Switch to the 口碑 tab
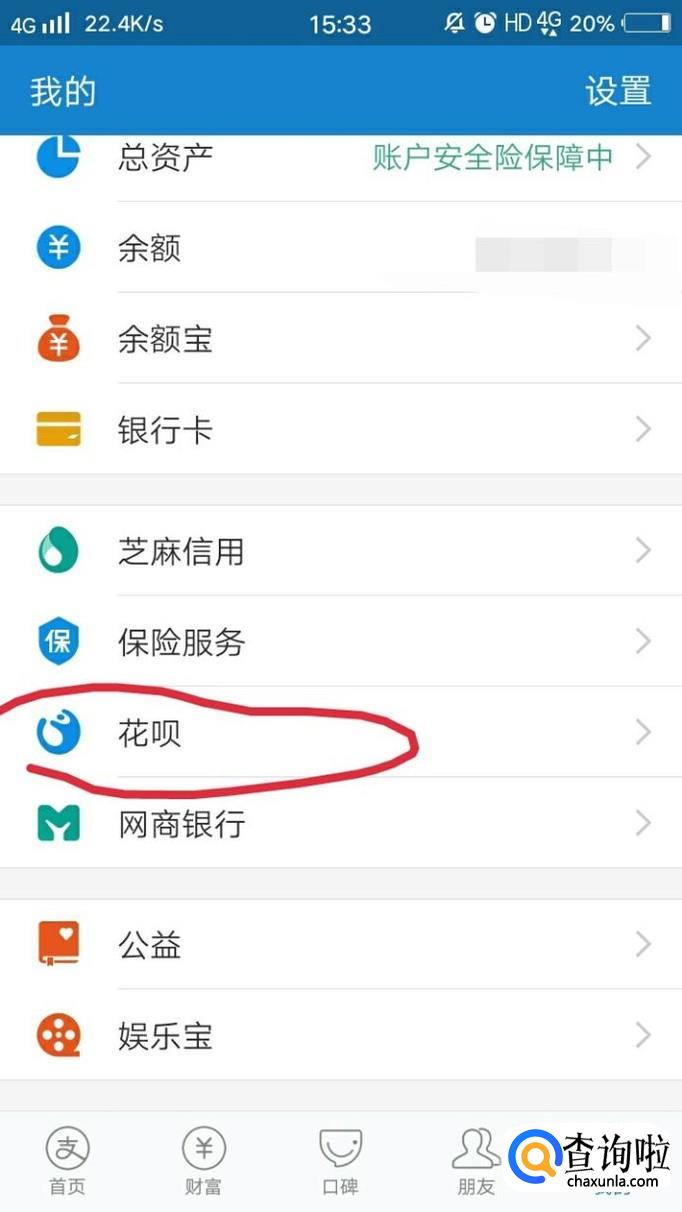The height and width of the screenshot is (1212, 682). pos(340,1161)
